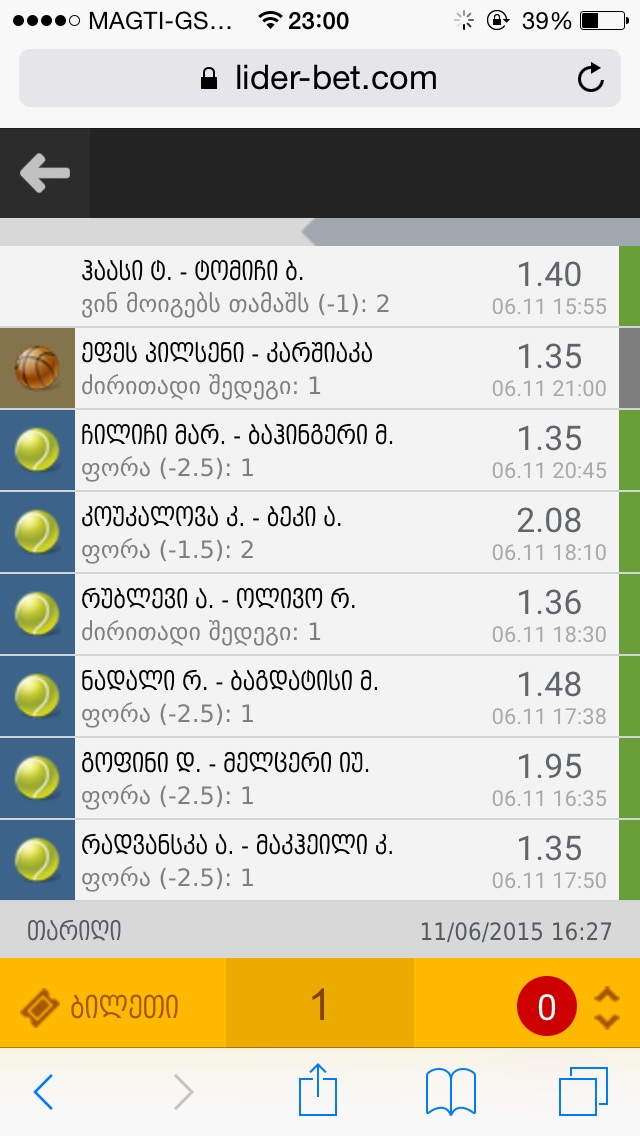640x1136 pixels.
Task: Open the ბილეთი ticket tab
Action: tap(112, 1005)
